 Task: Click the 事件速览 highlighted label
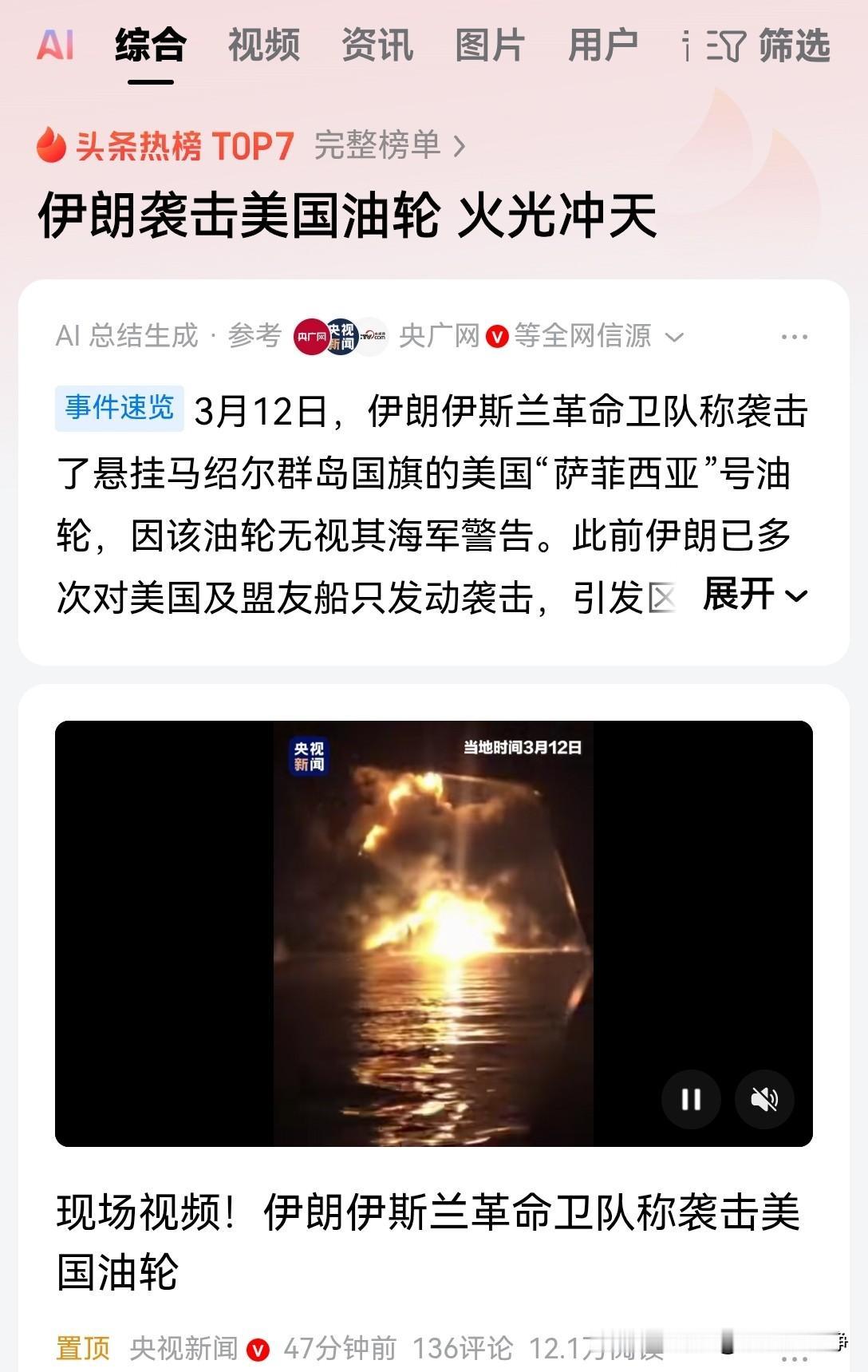[x=116, y=409]
